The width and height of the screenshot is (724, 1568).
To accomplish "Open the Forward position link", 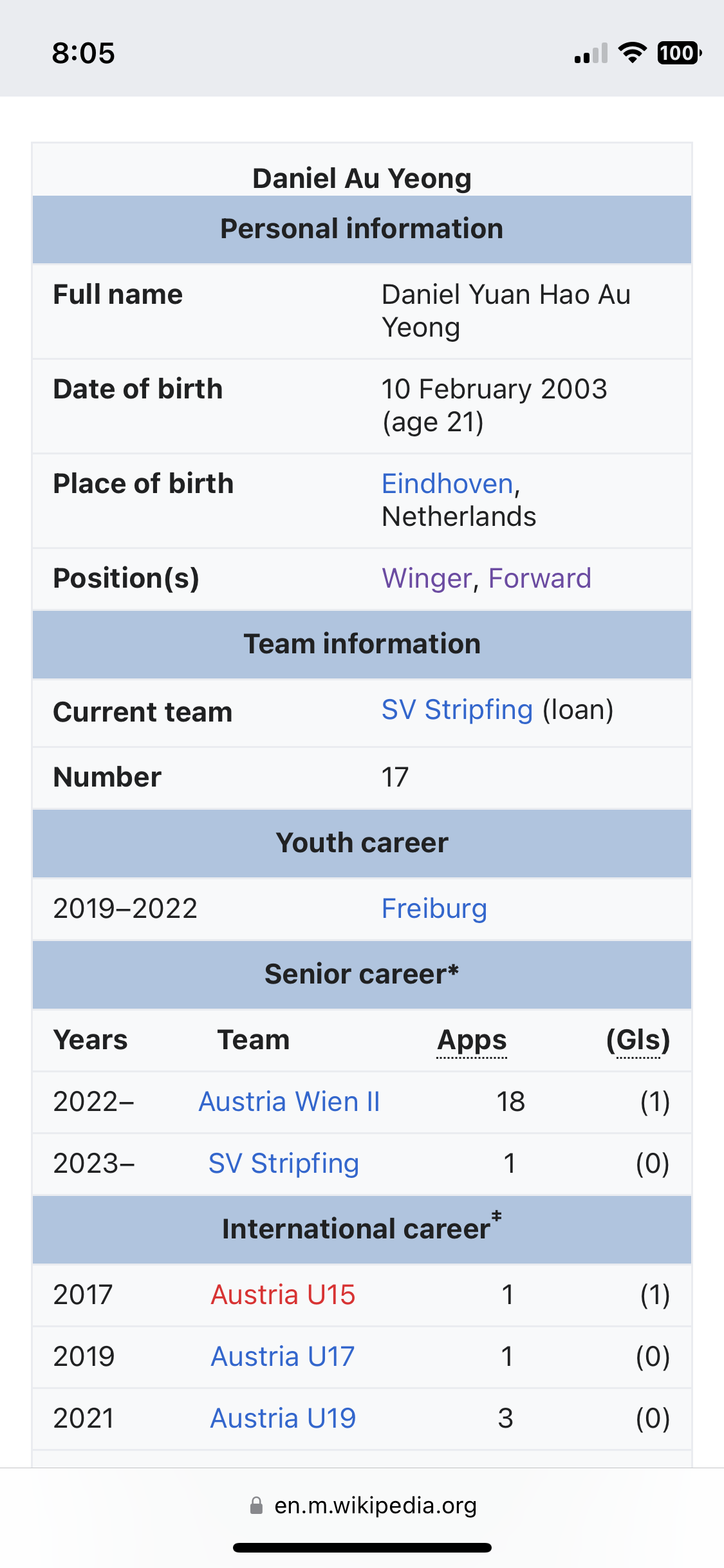I will point(539,579).
